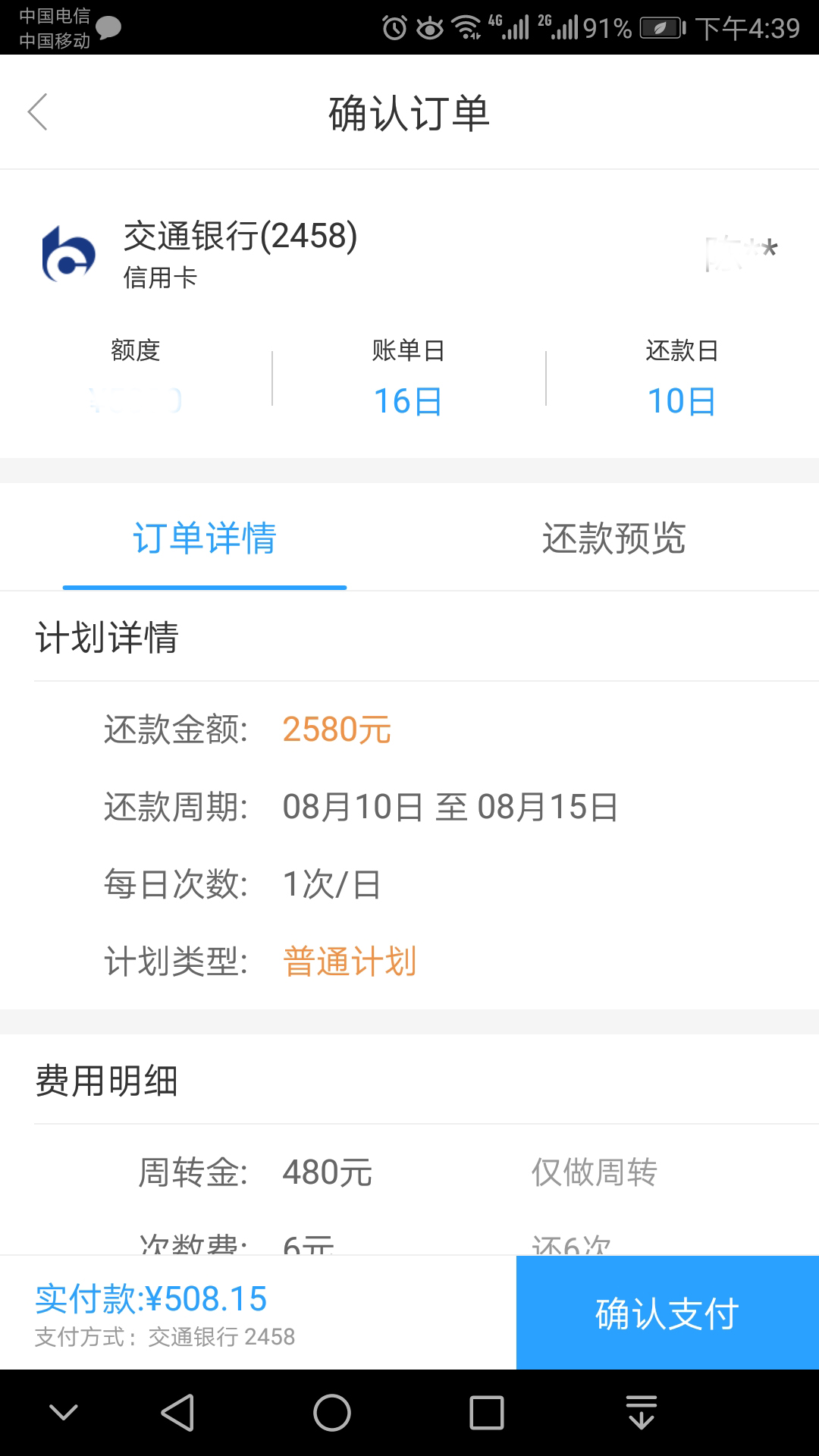Switch to the 还款预览 tab
This screenshot has width=819, height=1456.
point(613,538)
